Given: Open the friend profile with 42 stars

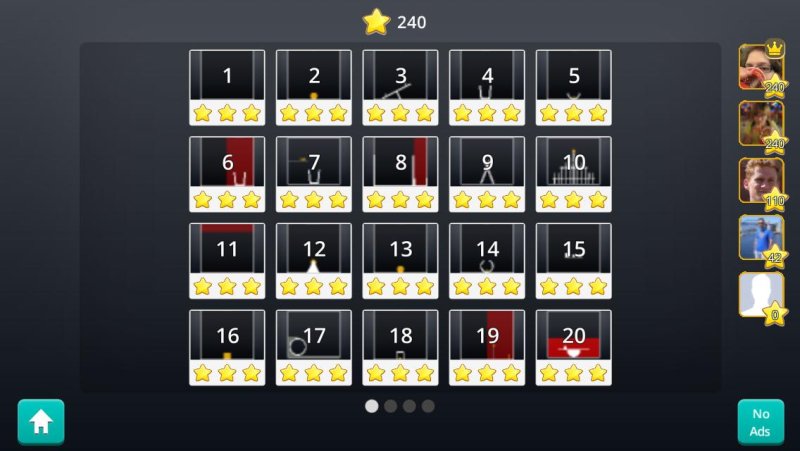Looking at the screenshot, I should point(760,238).
